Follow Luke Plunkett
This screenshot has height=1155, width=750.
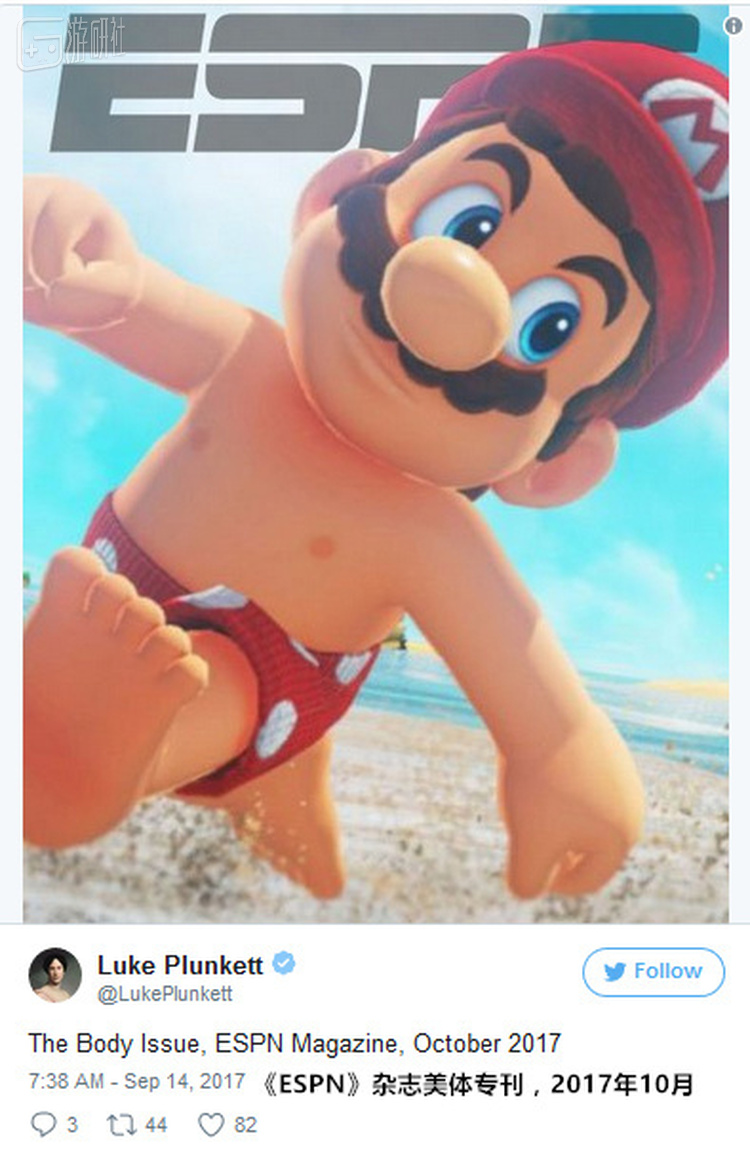tap(653, 972)
